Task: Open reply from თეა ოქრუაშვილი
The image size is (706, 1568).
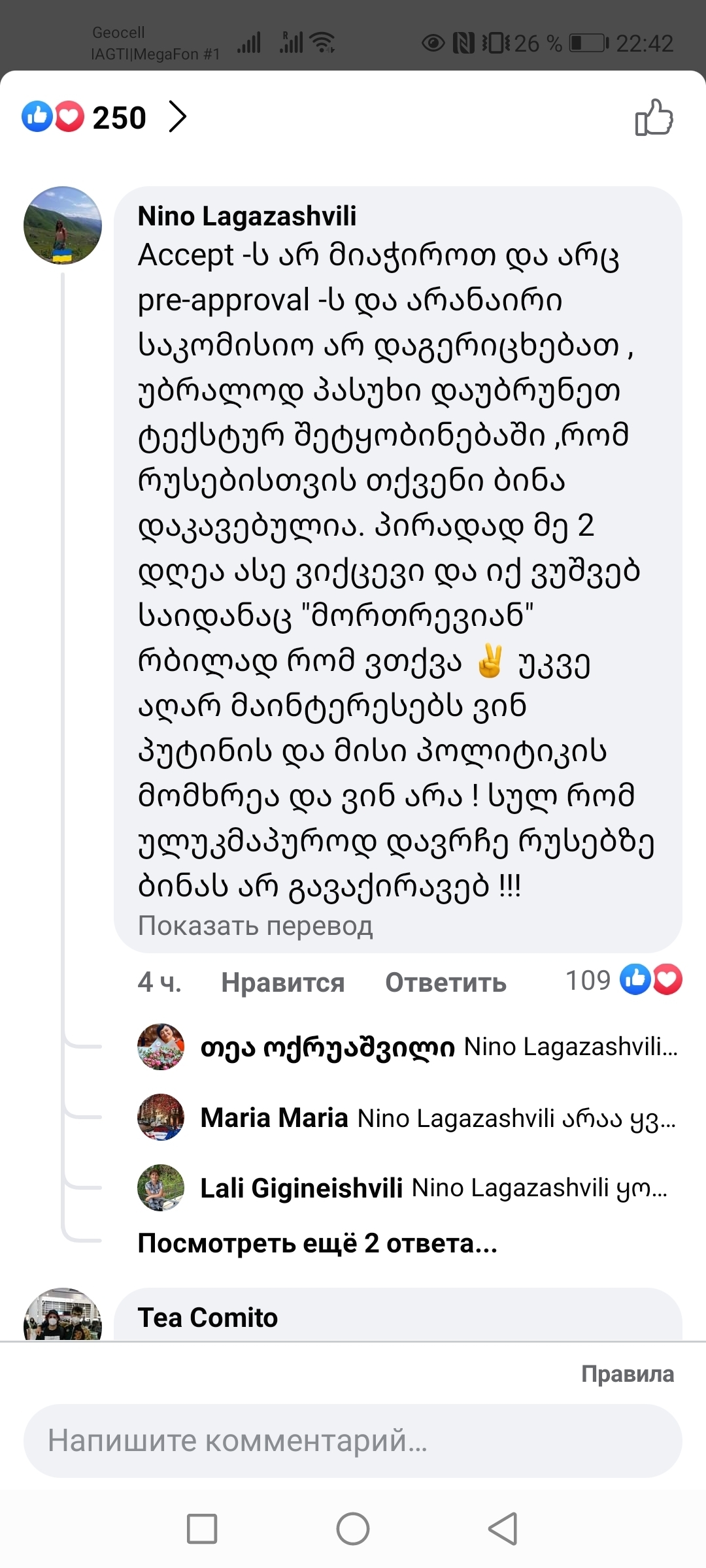Action: click(x=438, y=1047)
